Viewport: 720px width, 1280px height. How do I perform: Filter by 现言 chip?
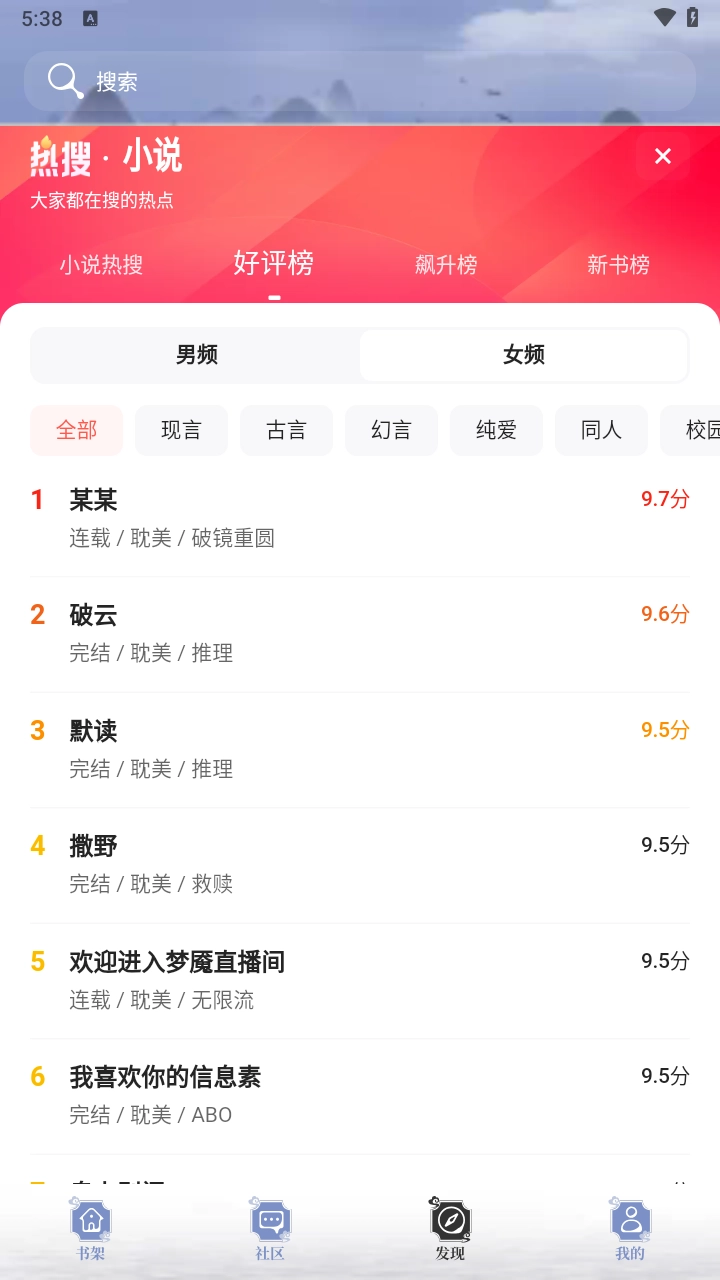(x=181, y=430)
